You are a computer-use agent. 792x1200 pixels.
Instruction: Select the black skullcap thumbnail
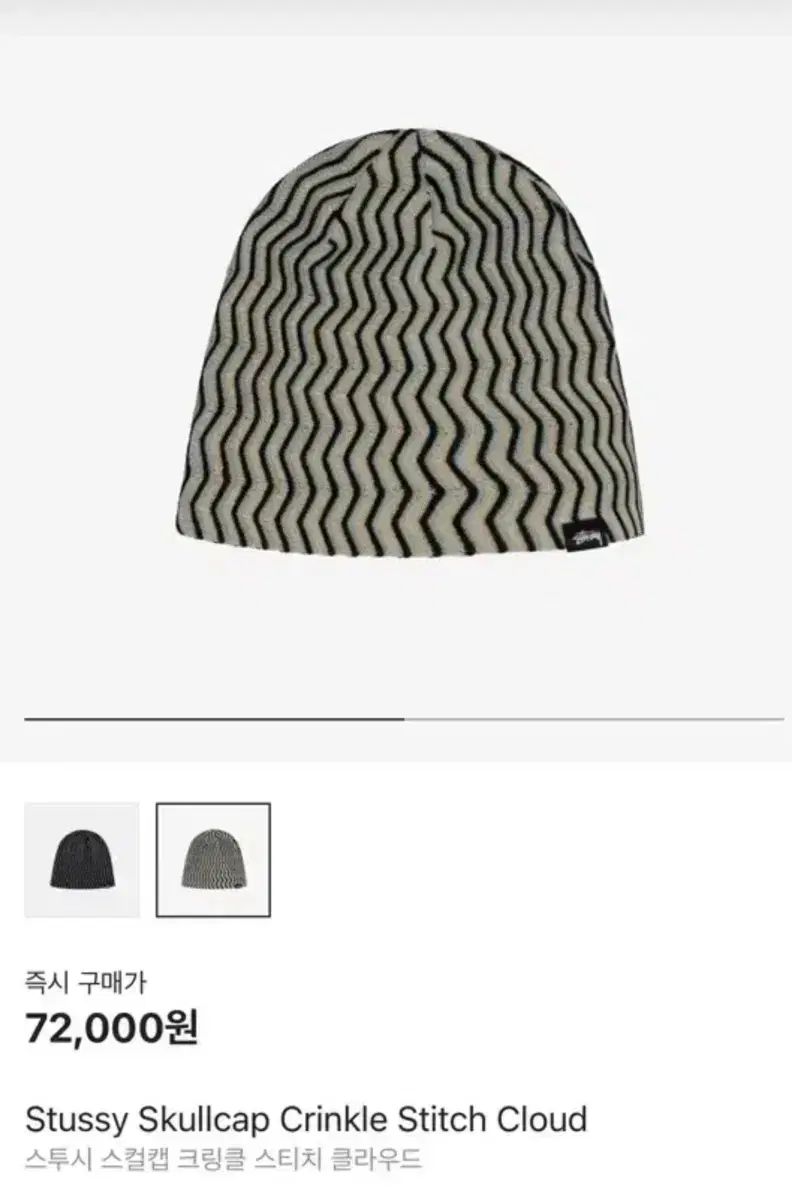point(82,860)
